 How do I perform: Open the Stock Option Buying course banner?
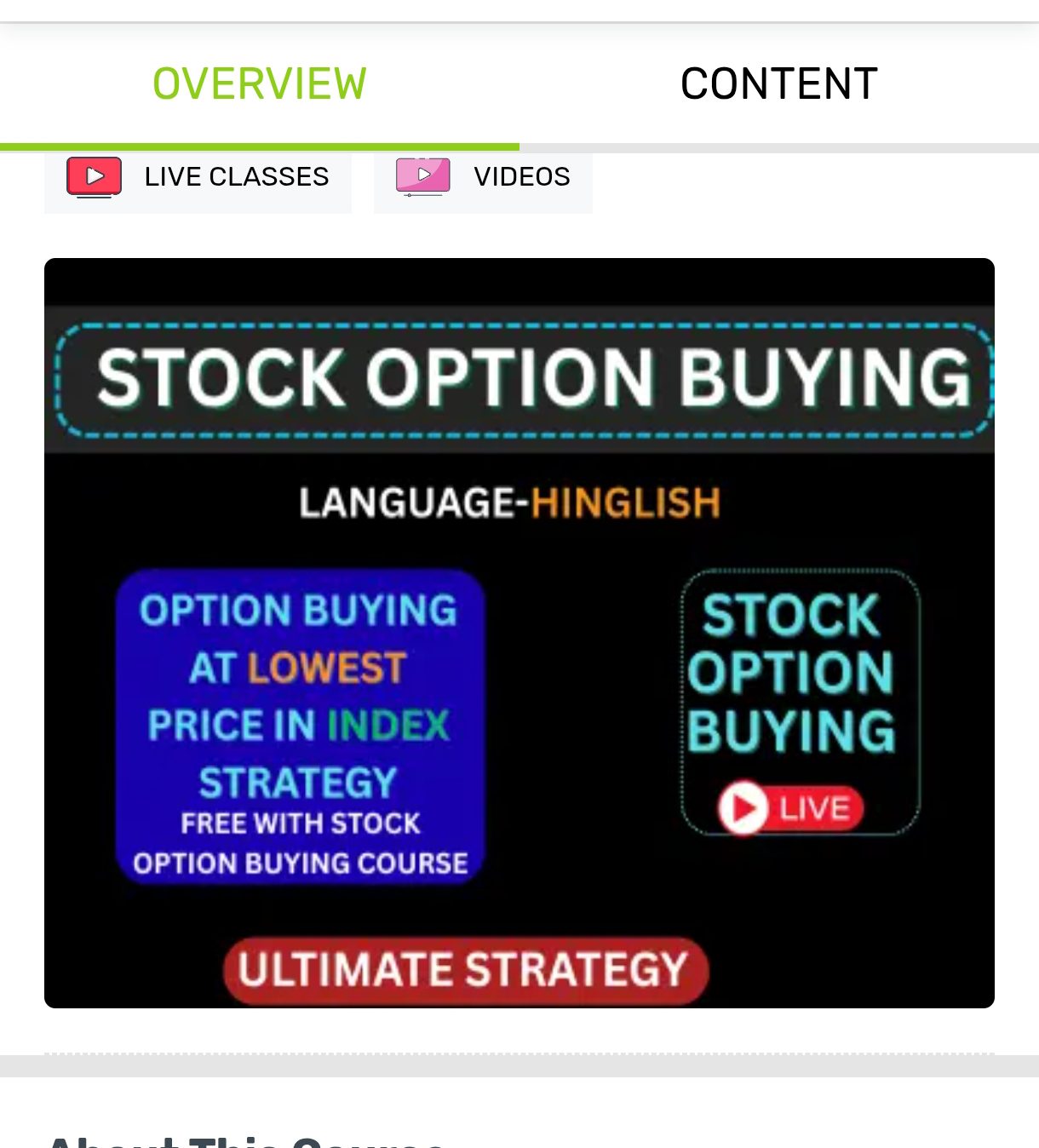(x=519, y=632)
